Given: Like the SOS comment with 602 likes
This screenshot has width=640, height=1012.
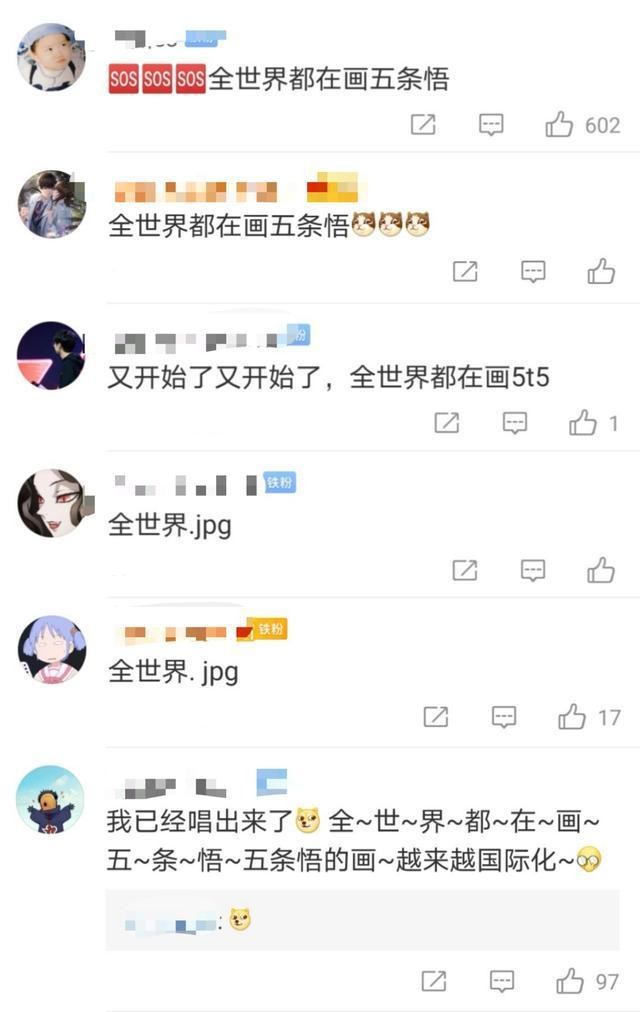Looking at the screenshot, I should point(559,125).
